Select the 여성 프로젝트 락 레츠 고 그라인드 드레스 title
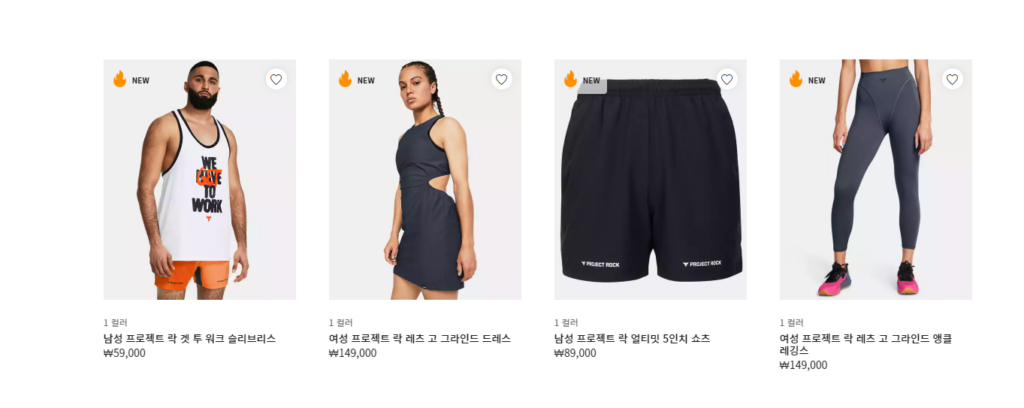The image size is (1024, 408). coord(419,339)
